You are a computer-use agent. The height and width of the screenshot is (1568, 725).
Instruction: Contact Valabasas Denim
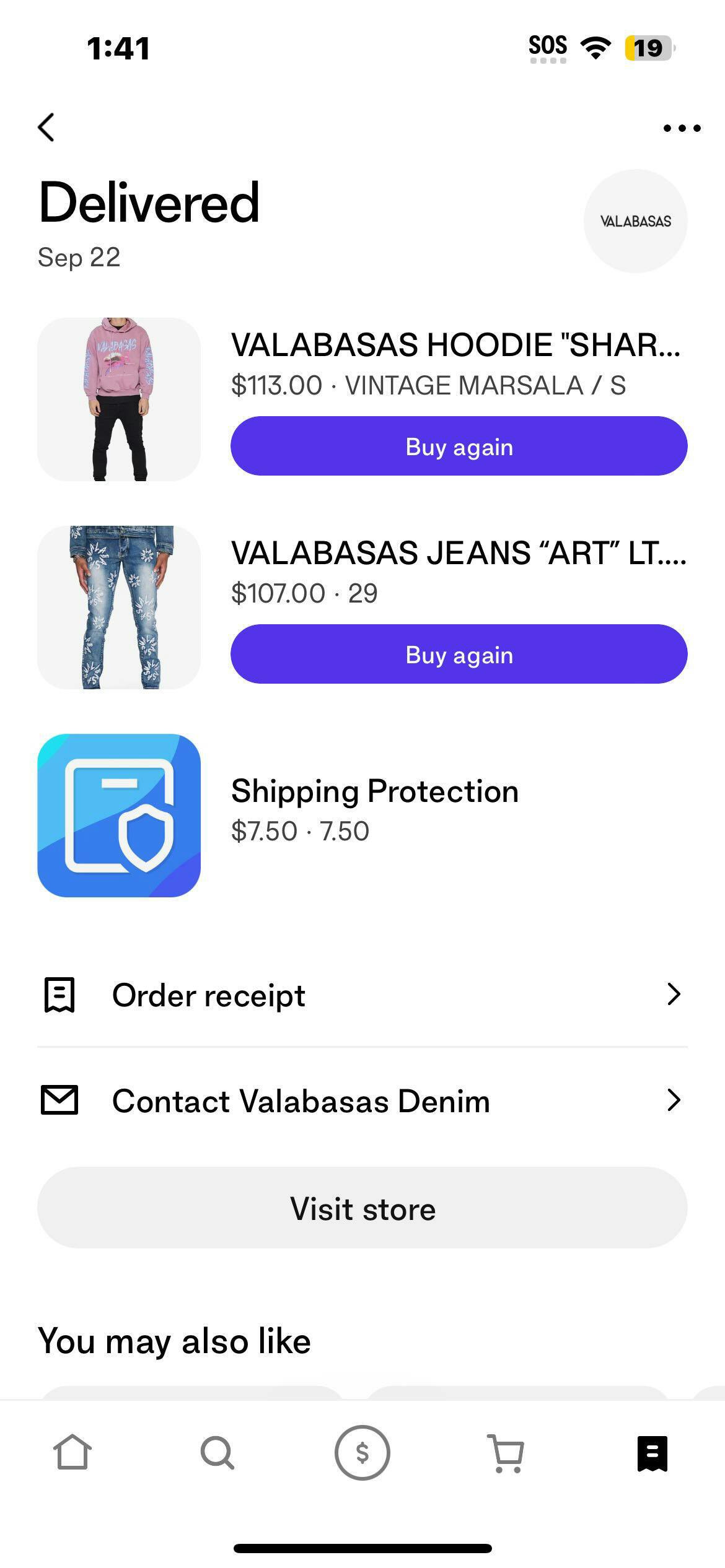click(362, 1101)
